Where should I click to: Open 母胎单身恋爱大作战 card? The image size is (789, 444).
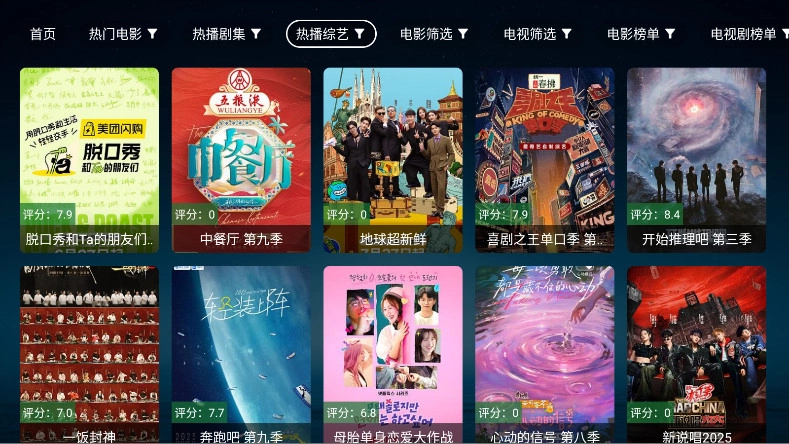click(x=393, y=355)
